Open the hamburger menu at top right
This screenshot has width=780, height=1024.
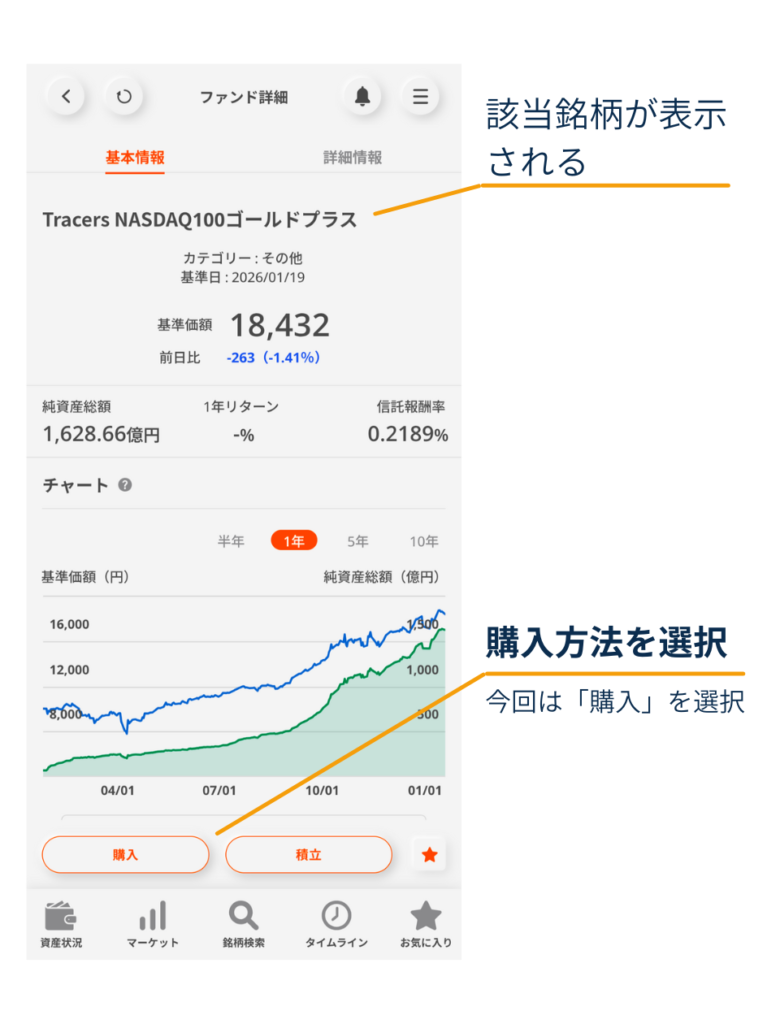pyautogui.click(x=420, y=96)
